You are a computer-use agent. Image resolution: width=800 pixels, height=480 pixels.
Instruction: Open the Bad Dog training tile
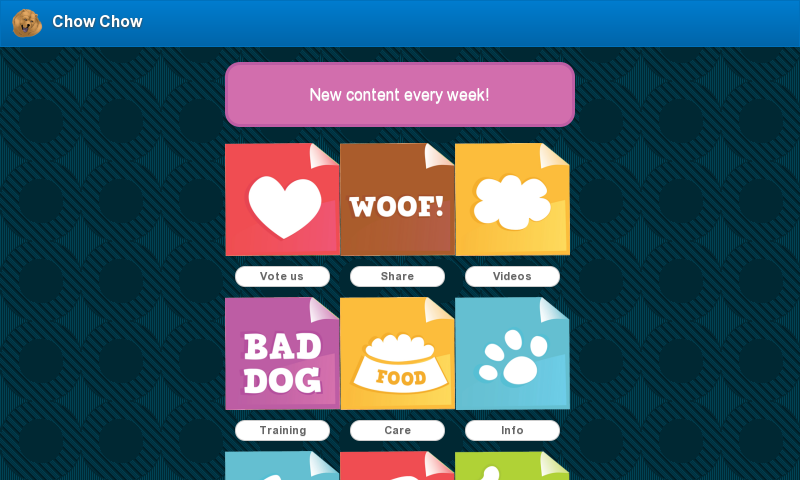(x=282, y=354)
